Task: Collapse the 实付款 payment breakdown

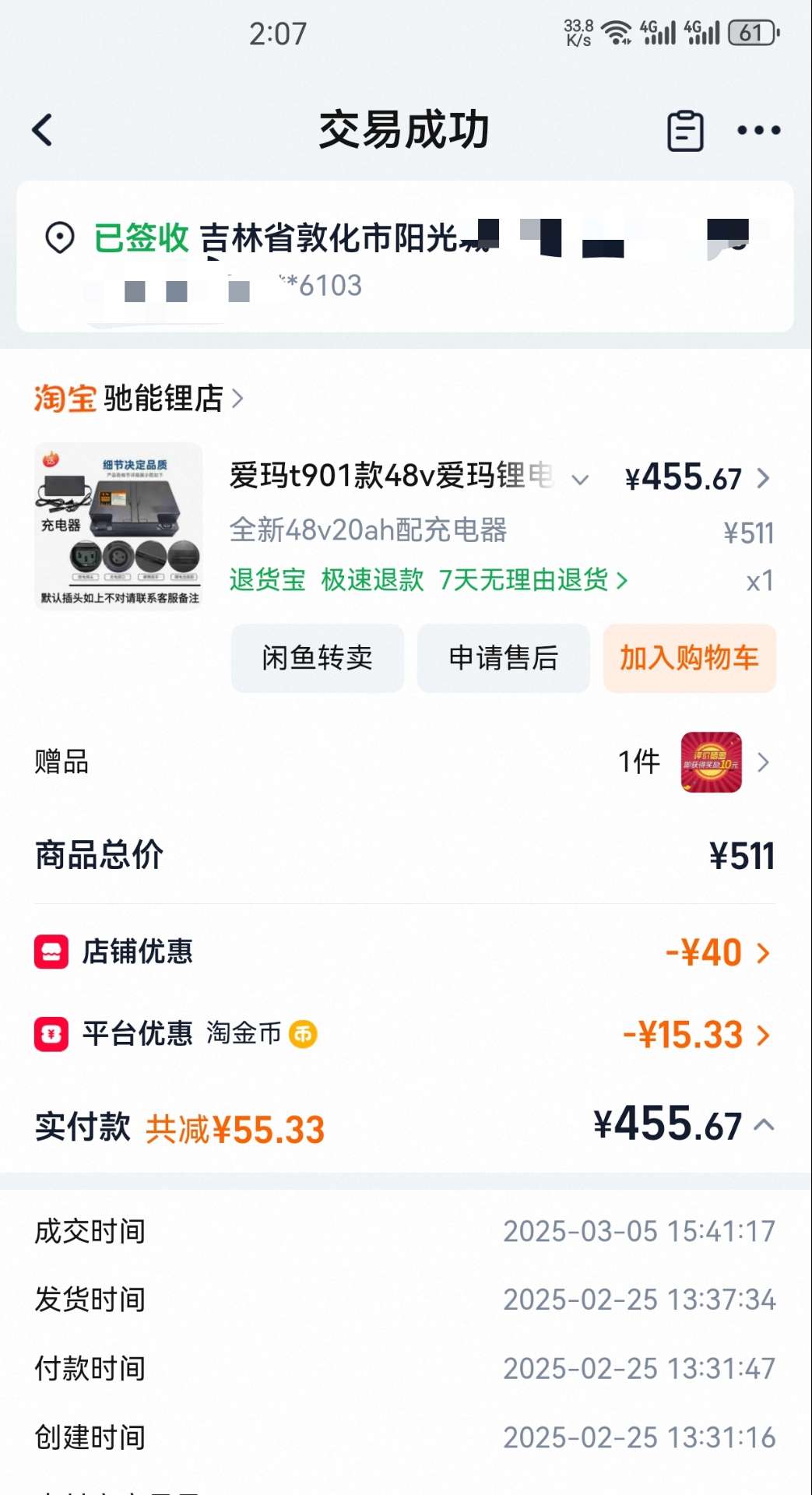Action: pyautogui.click(x=764, y=1125)
